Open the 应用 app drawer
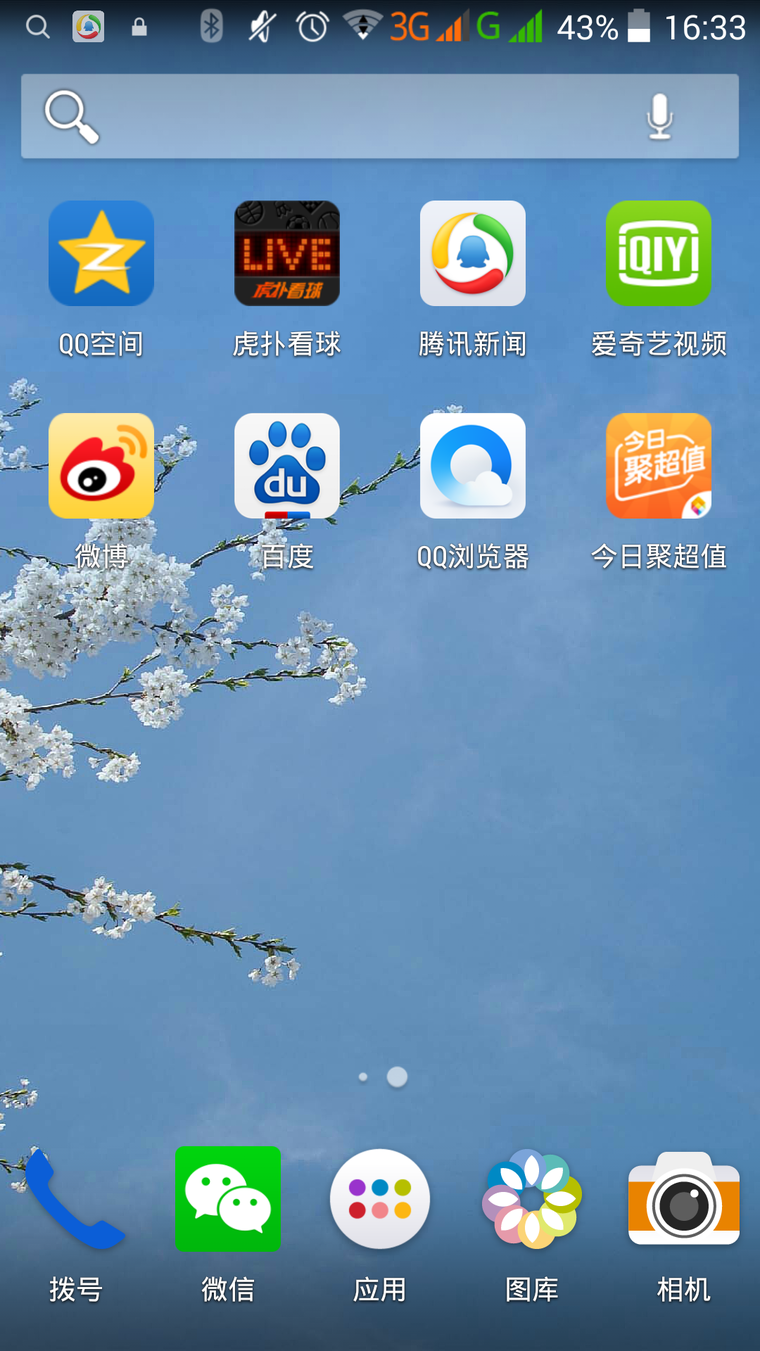Viewport: 760px width, 1351px height. pyautogui.click(x=380, y=1200)
